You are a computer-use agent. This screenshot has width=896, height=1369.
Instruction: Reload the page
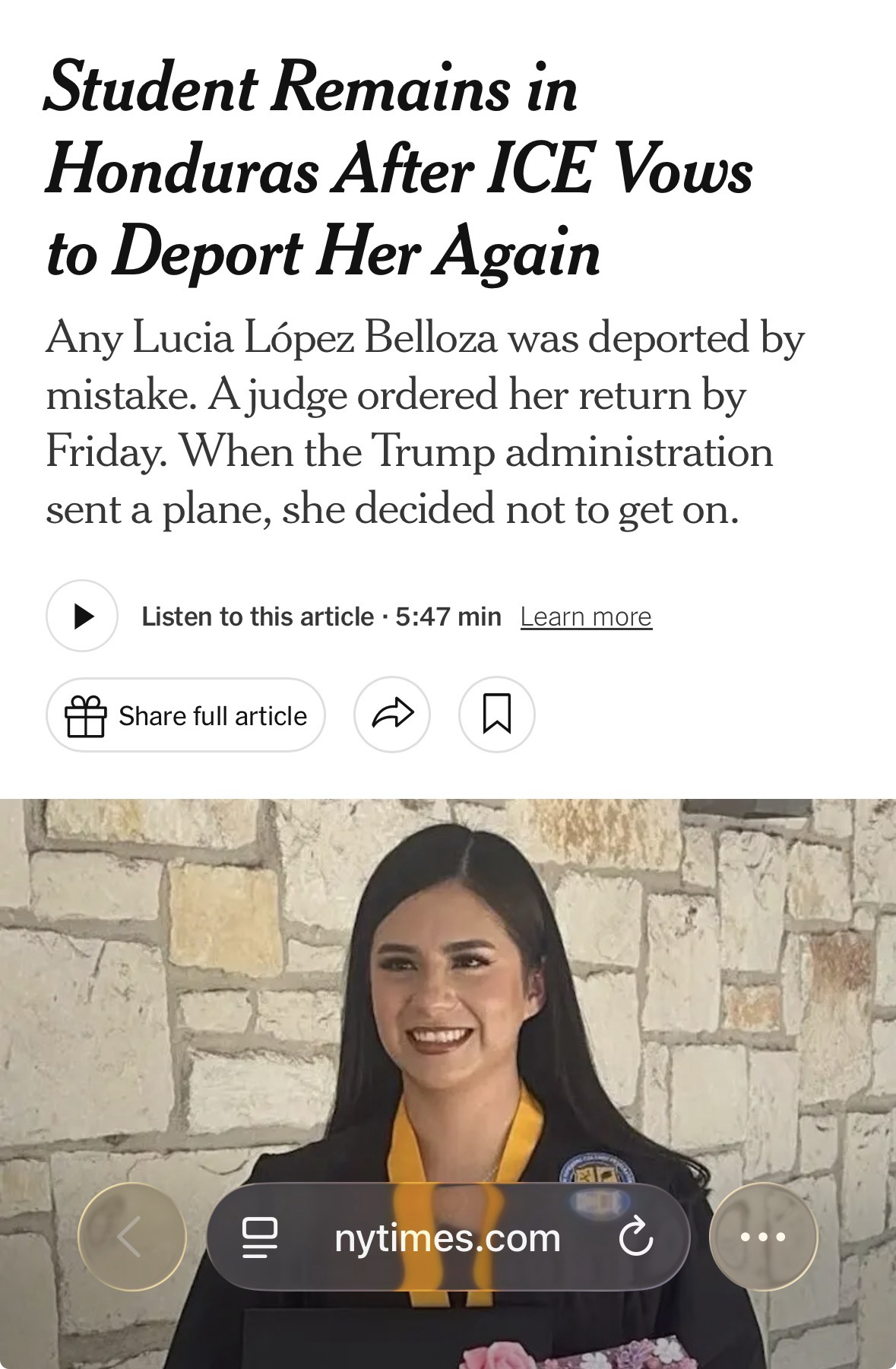(636, 1237)
